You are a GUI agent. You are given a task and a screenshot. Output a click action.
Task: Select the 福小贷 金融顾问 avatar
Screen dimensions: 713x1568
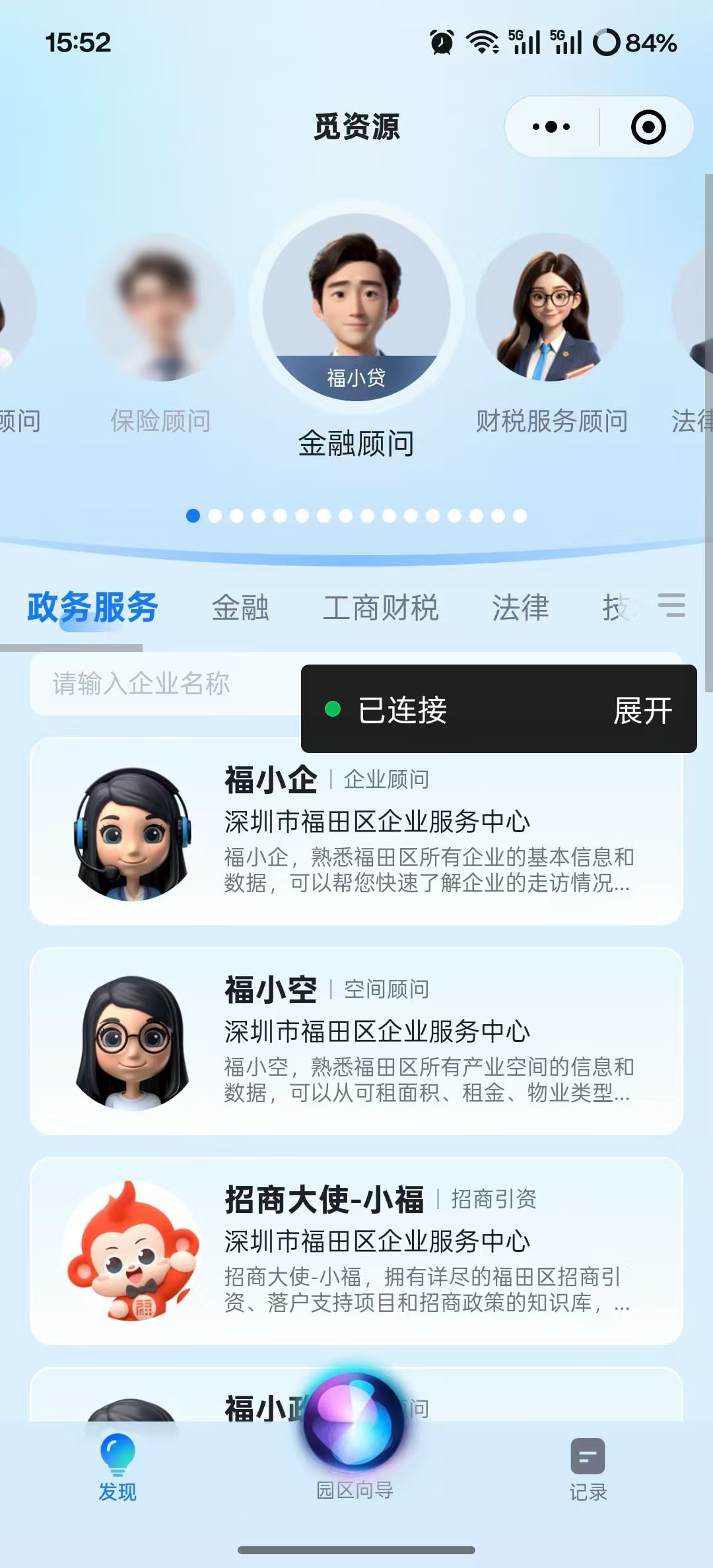pos(356,307)
